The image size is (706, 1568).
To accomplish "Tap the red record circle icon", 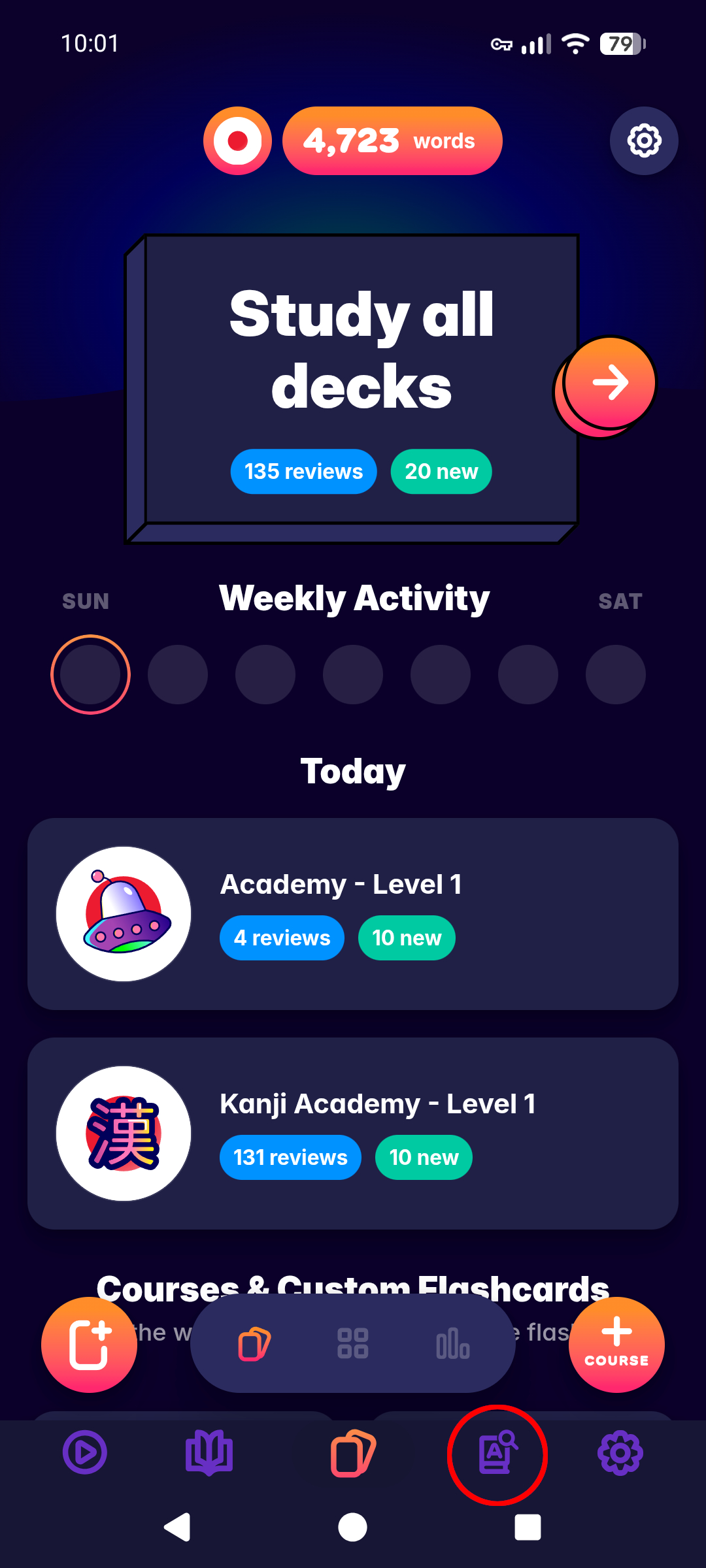I will [237, 140].
